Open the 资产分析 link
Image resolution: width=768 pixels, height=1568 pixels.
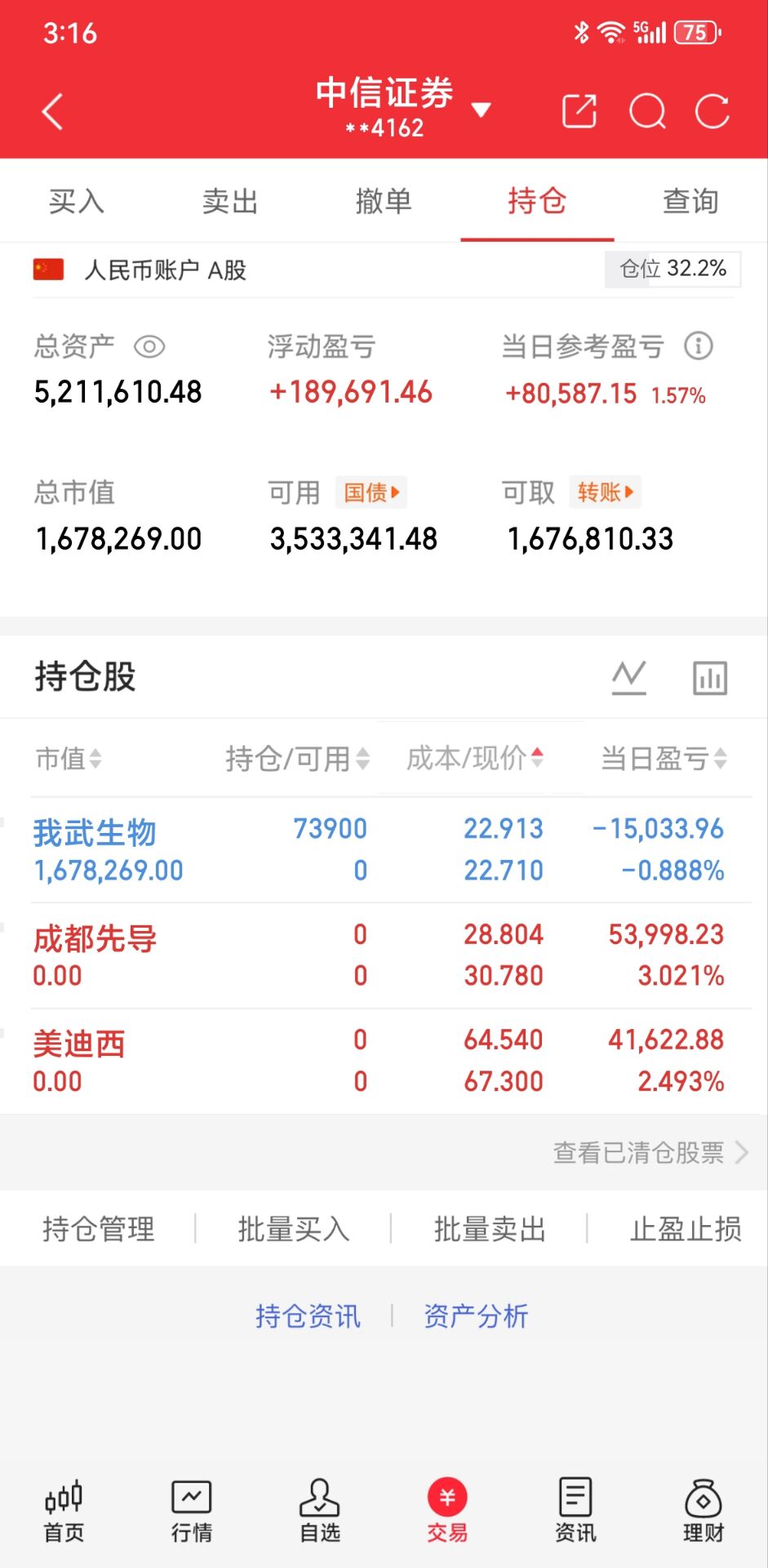pyautogui.click(x=476, y=1316)
